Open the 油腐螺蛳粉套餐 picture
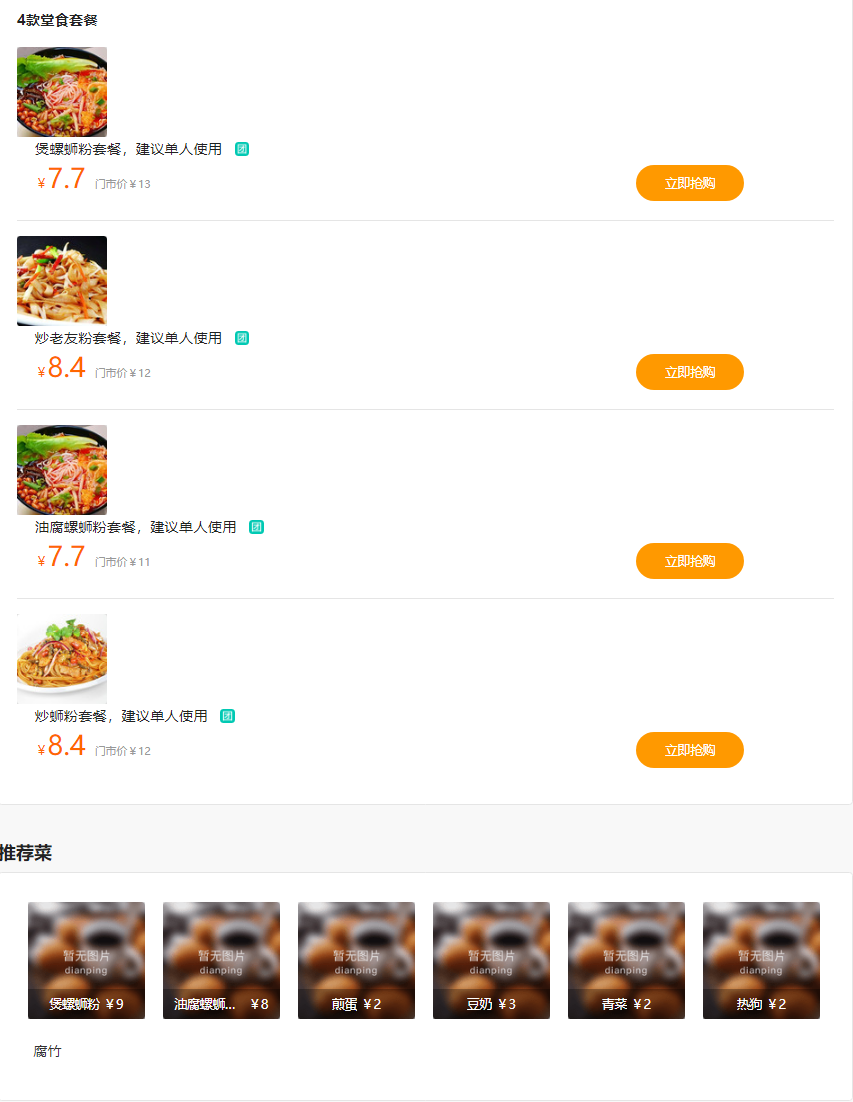Image resolution: width=853 pixels, height=1102 pixels. click(62, 470)
